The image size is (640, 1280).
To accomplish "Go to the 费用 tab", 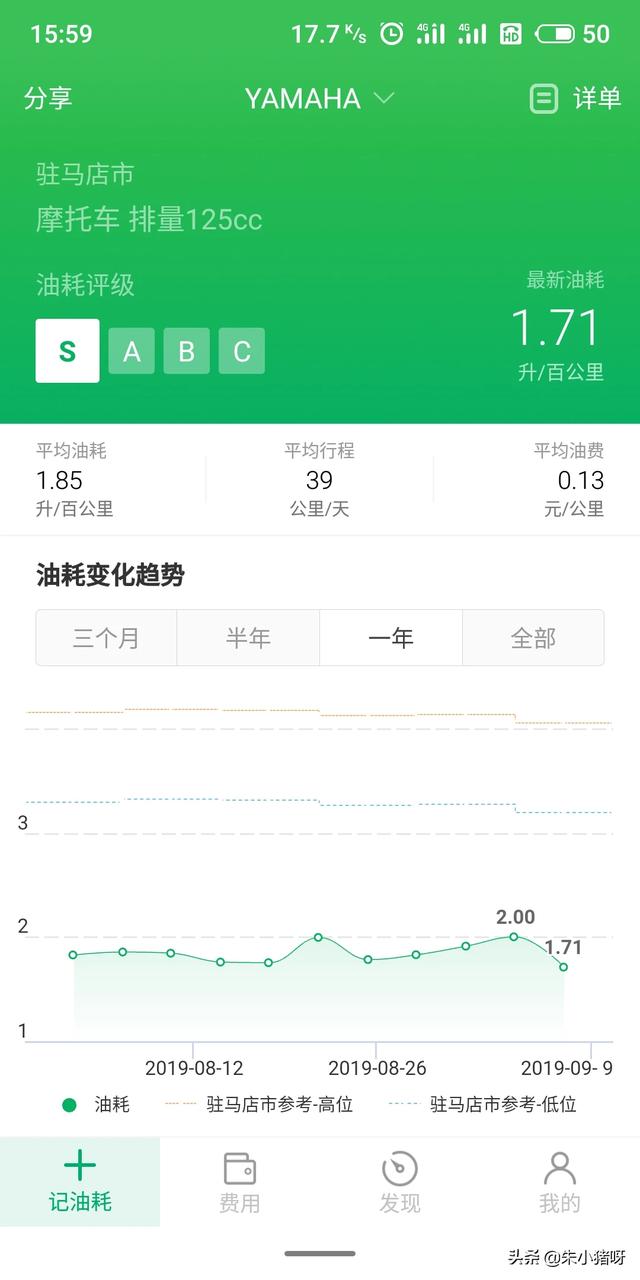I will click(x=240, y=1181).
